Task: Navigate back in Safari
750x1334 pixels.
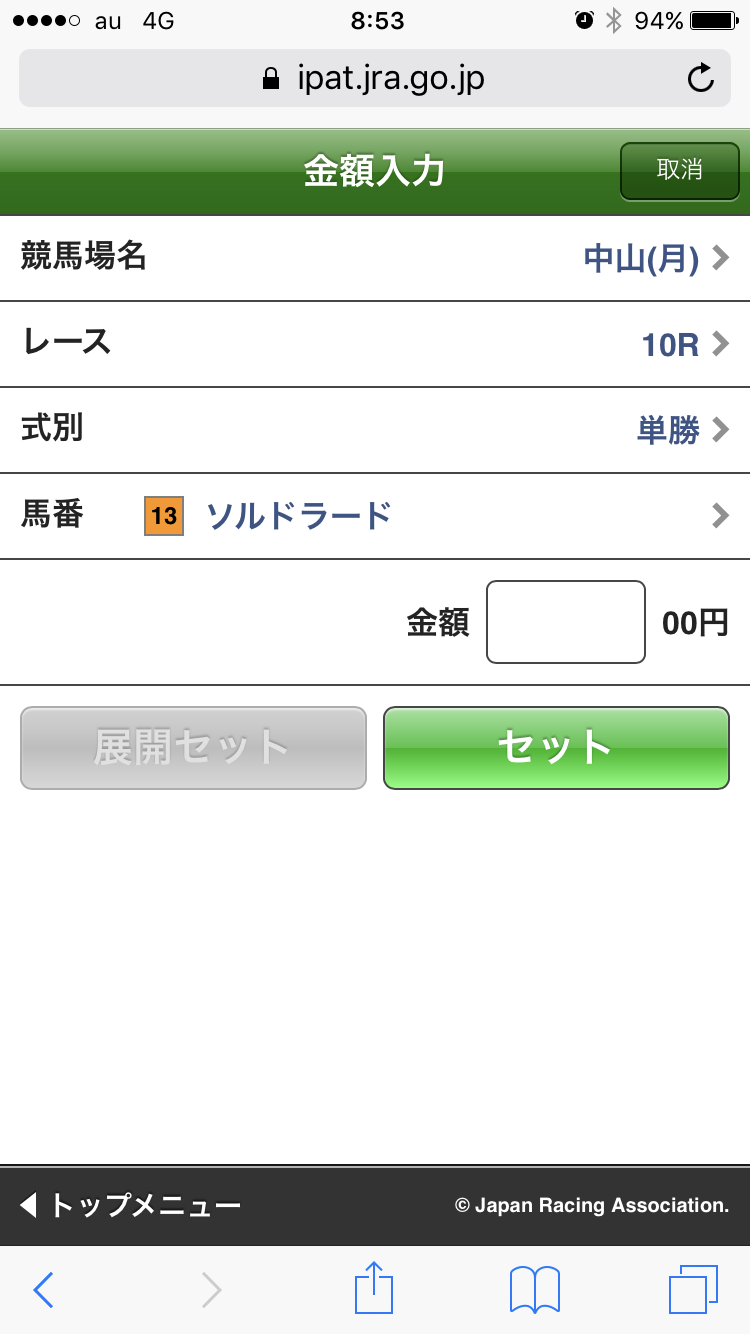Action: click(43, 1290)
